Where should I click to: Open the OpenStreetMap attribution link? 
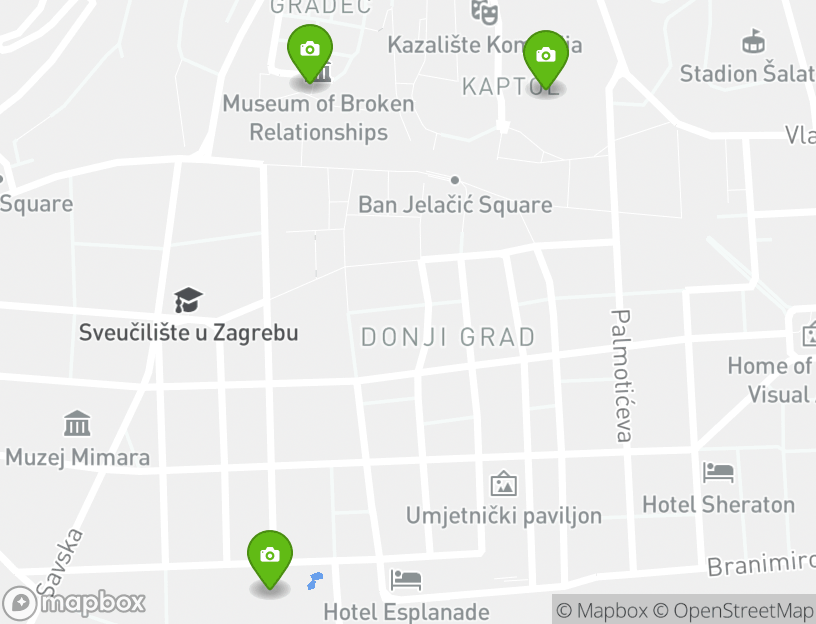click(734, 610)
